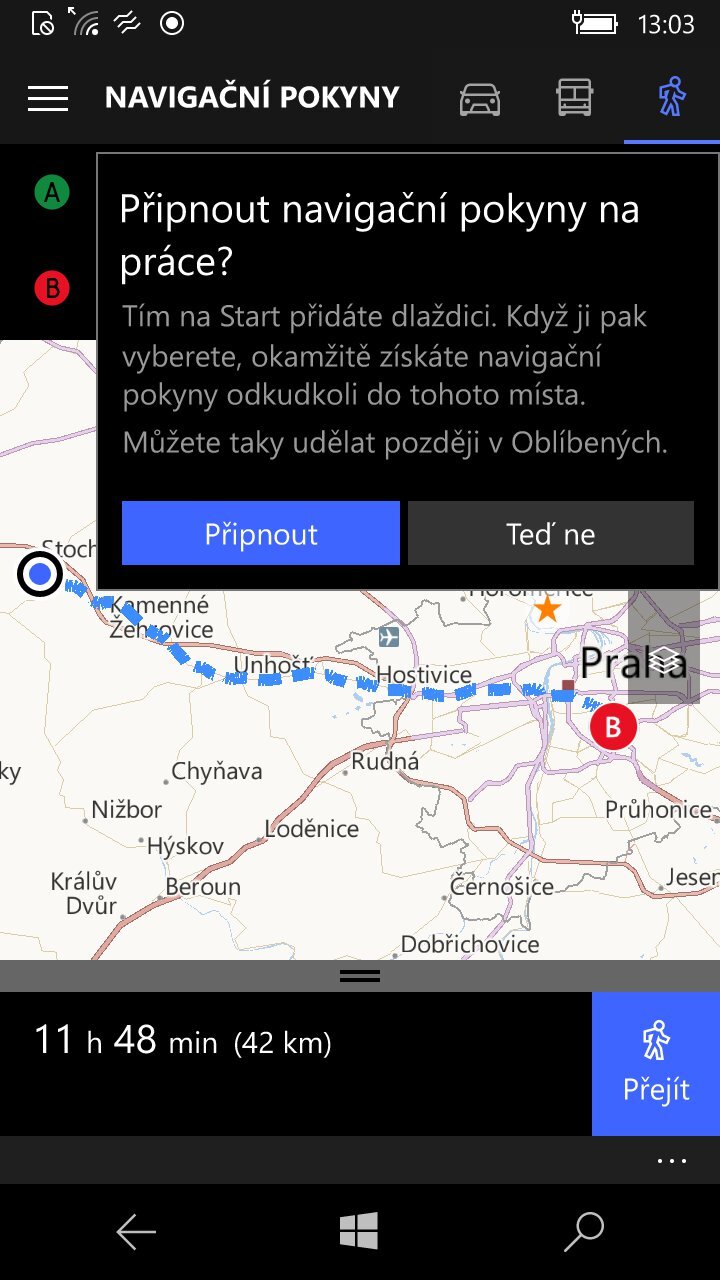The image size is (720, 1280).
Task: Open the three-dot more options menu
Action: click(674, 1160)
